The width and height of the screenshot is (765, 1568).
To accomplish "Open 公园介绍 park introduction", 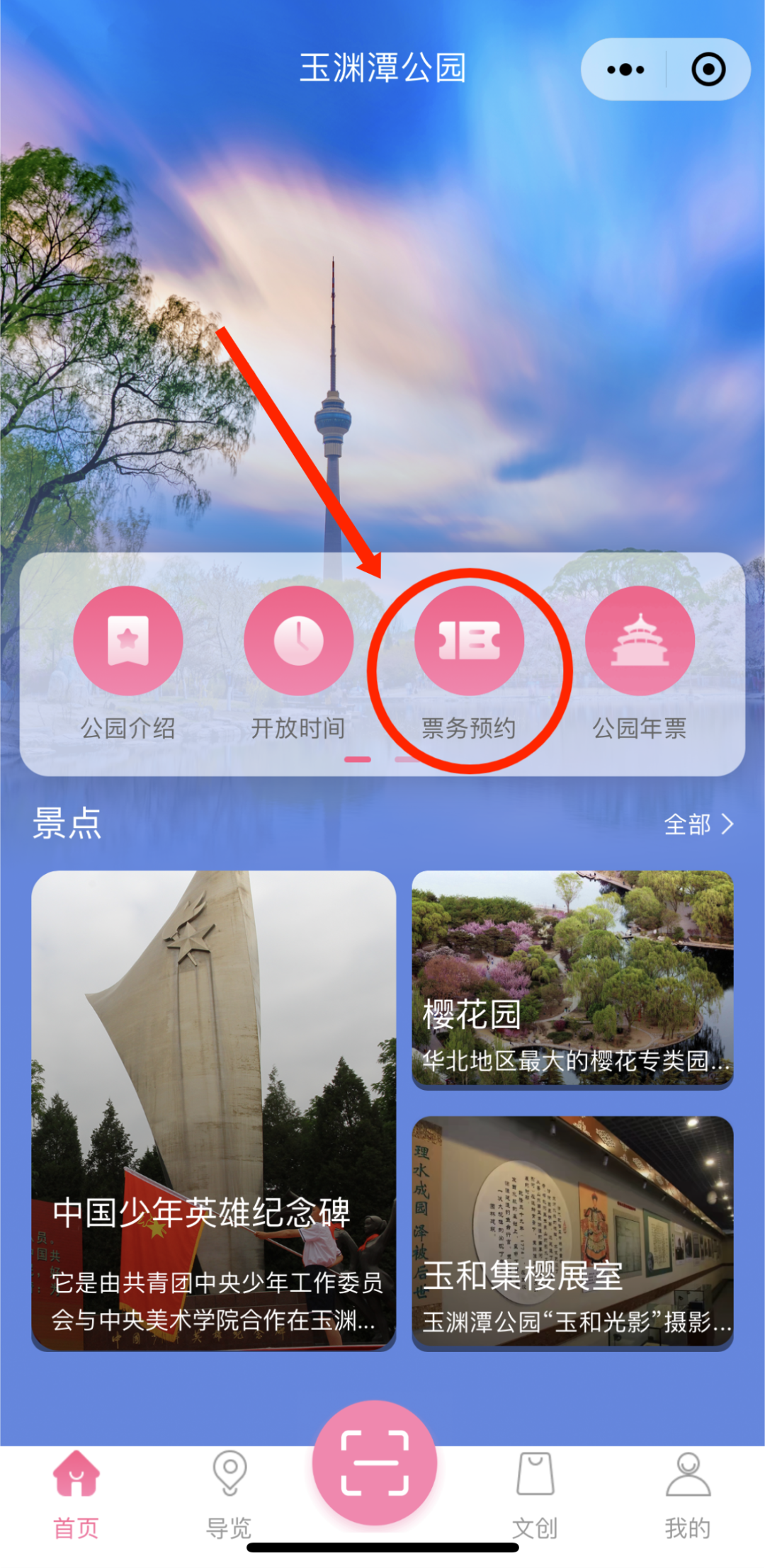I will coord(128,663).
